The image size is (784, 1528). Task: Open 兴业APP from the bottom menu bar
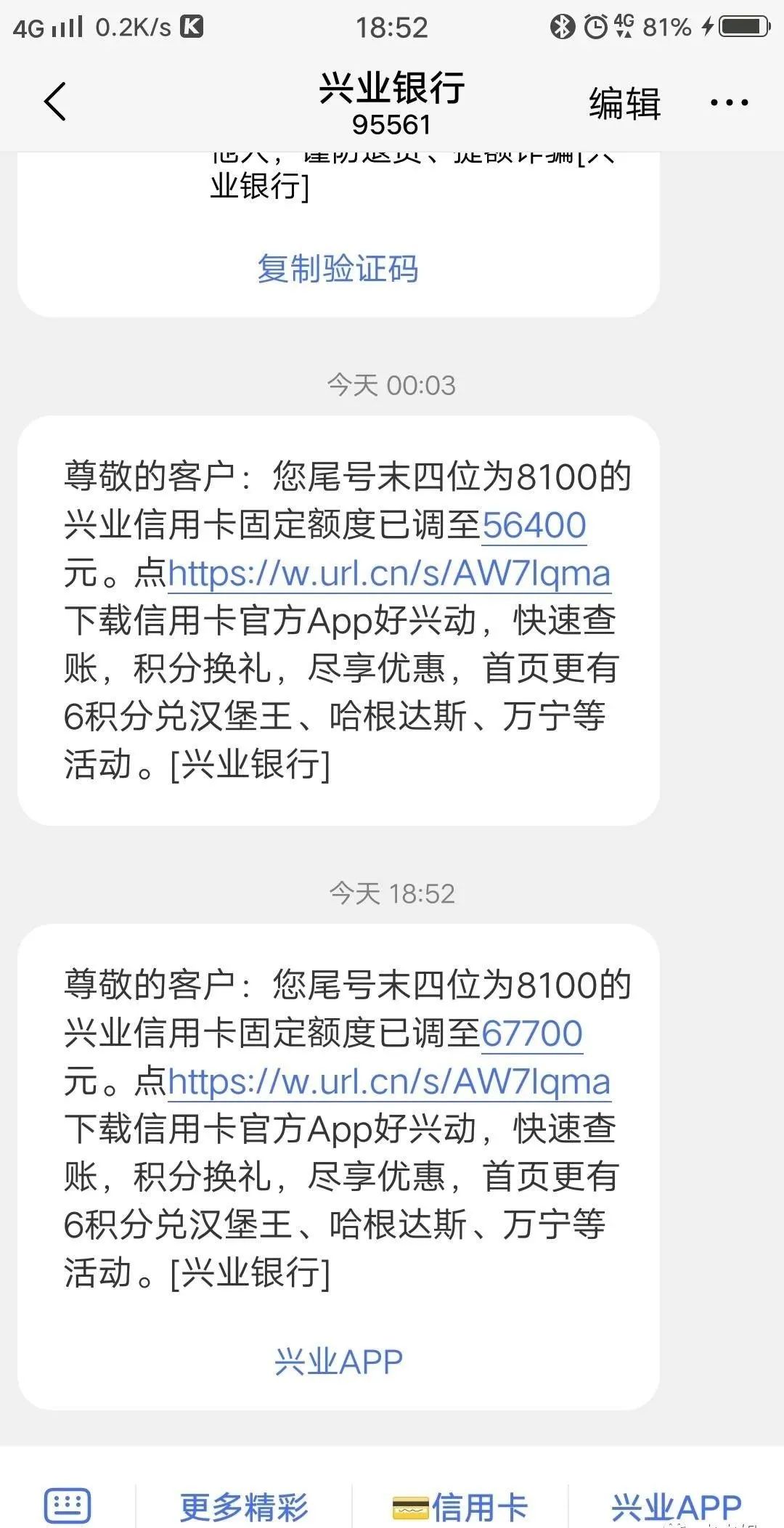676,1508
